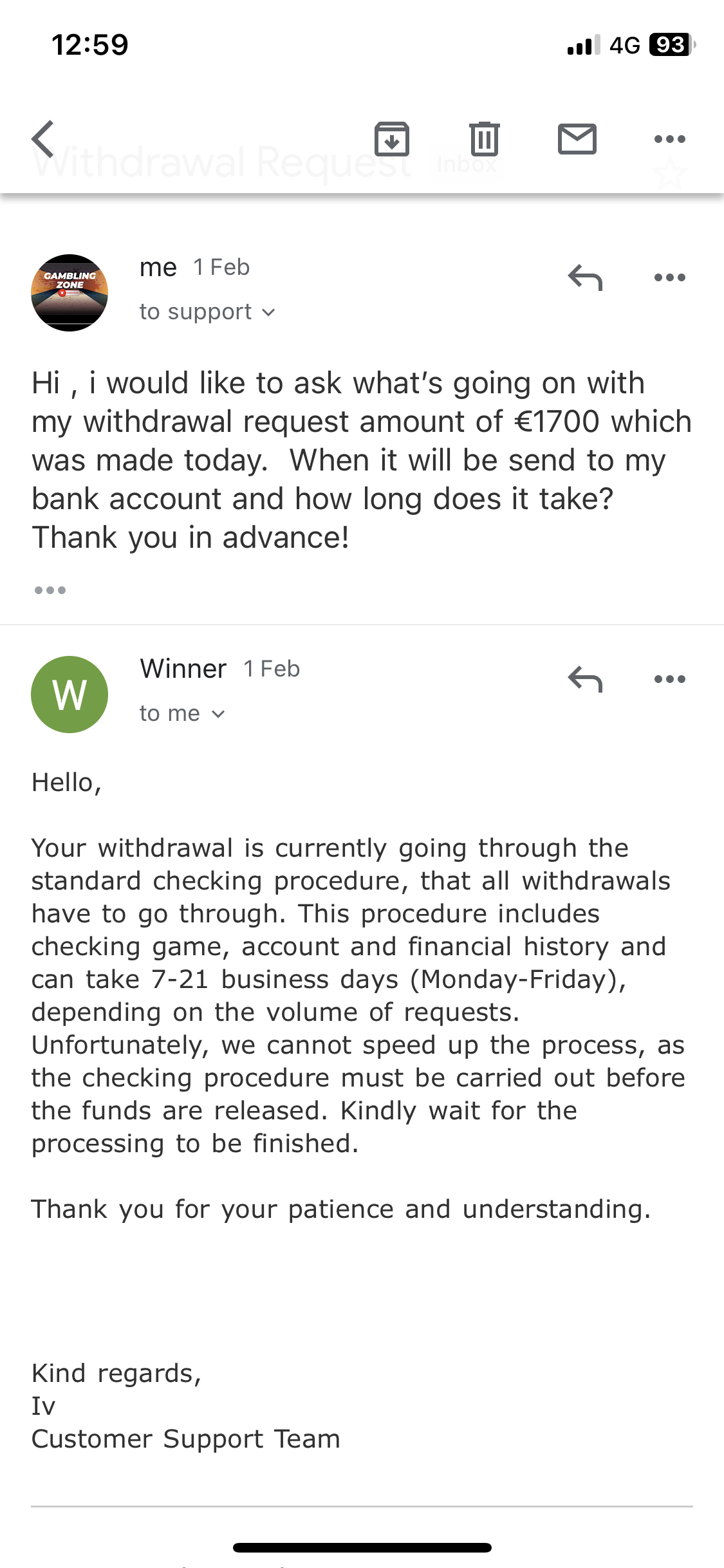Go back to the inbox list
The image size is (724, 1568).
[x=44, y=139]
